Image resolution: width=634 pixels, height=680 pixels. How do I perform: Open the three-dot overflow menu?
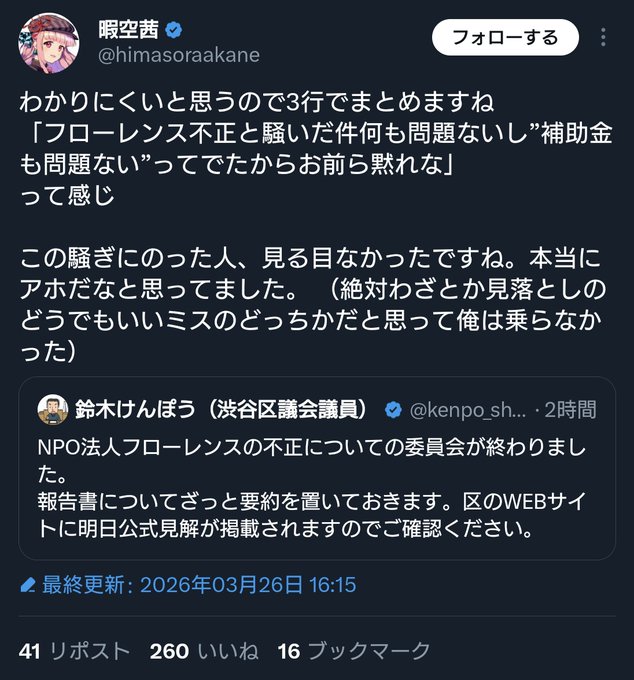coord(603,38)
